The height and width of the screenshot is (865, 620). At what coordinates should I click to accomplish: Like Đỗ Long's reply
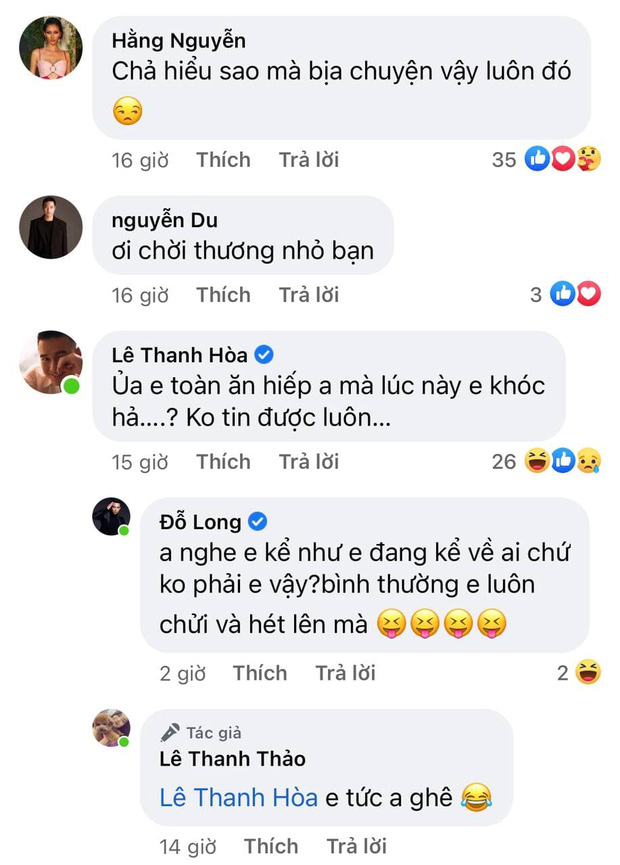[260, 673]
